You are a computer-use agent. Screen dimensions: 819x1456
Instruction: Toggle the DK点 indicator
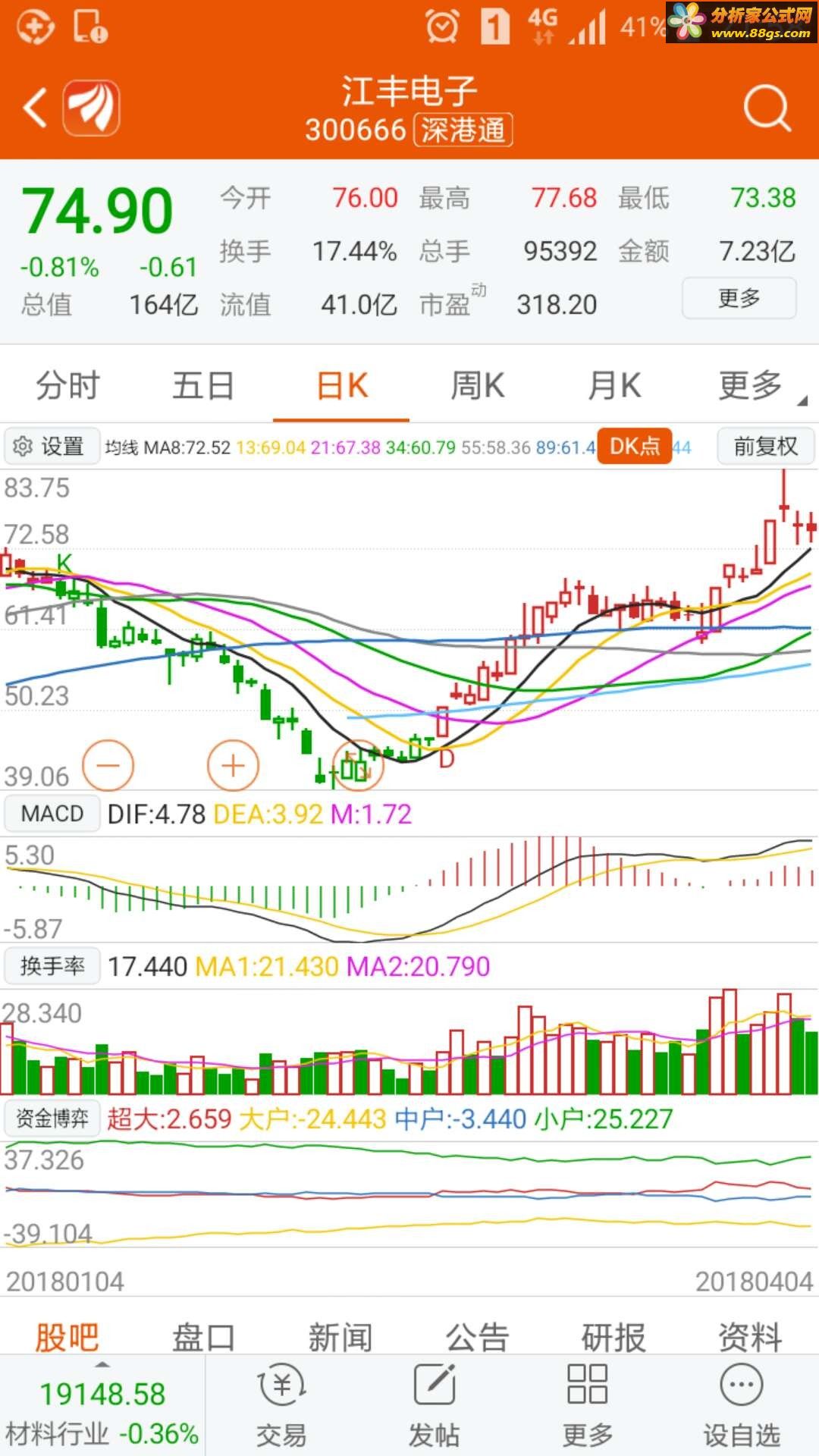635,446
